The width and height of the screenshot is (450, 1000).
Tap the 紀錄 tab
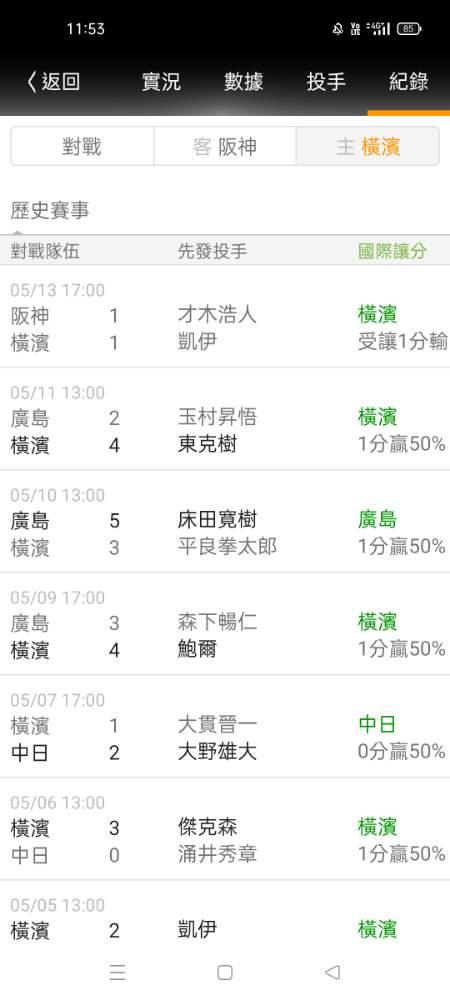[x=409, y=82]
